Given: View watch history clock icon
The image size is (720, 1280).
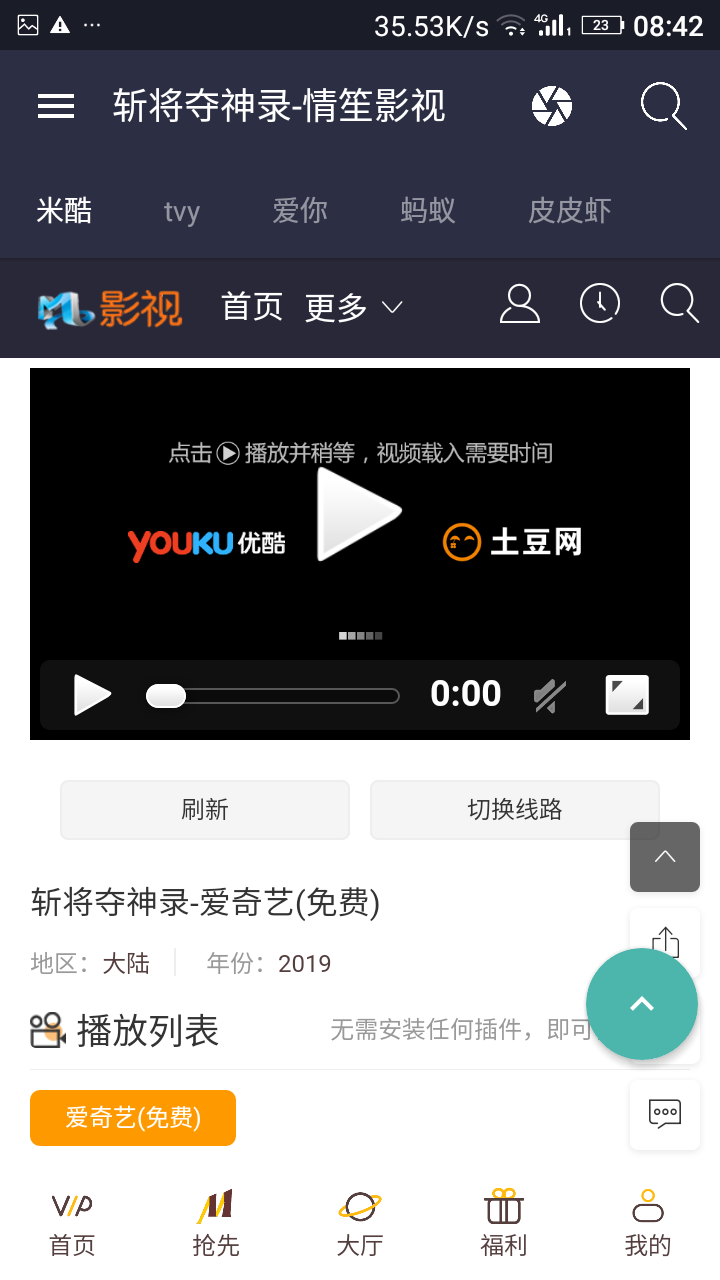Looking at the screenshot, I should click(x=600, y=304).
